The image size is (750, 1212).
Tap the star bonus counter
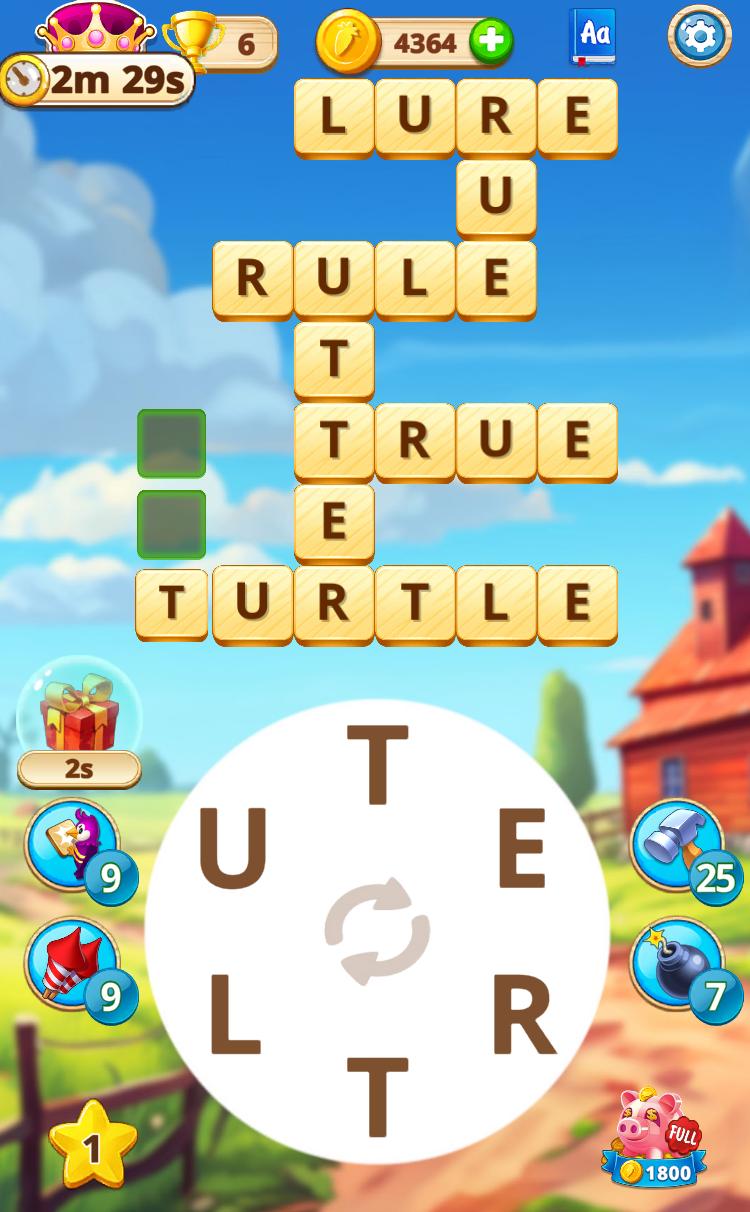(x=92, y=1146)
